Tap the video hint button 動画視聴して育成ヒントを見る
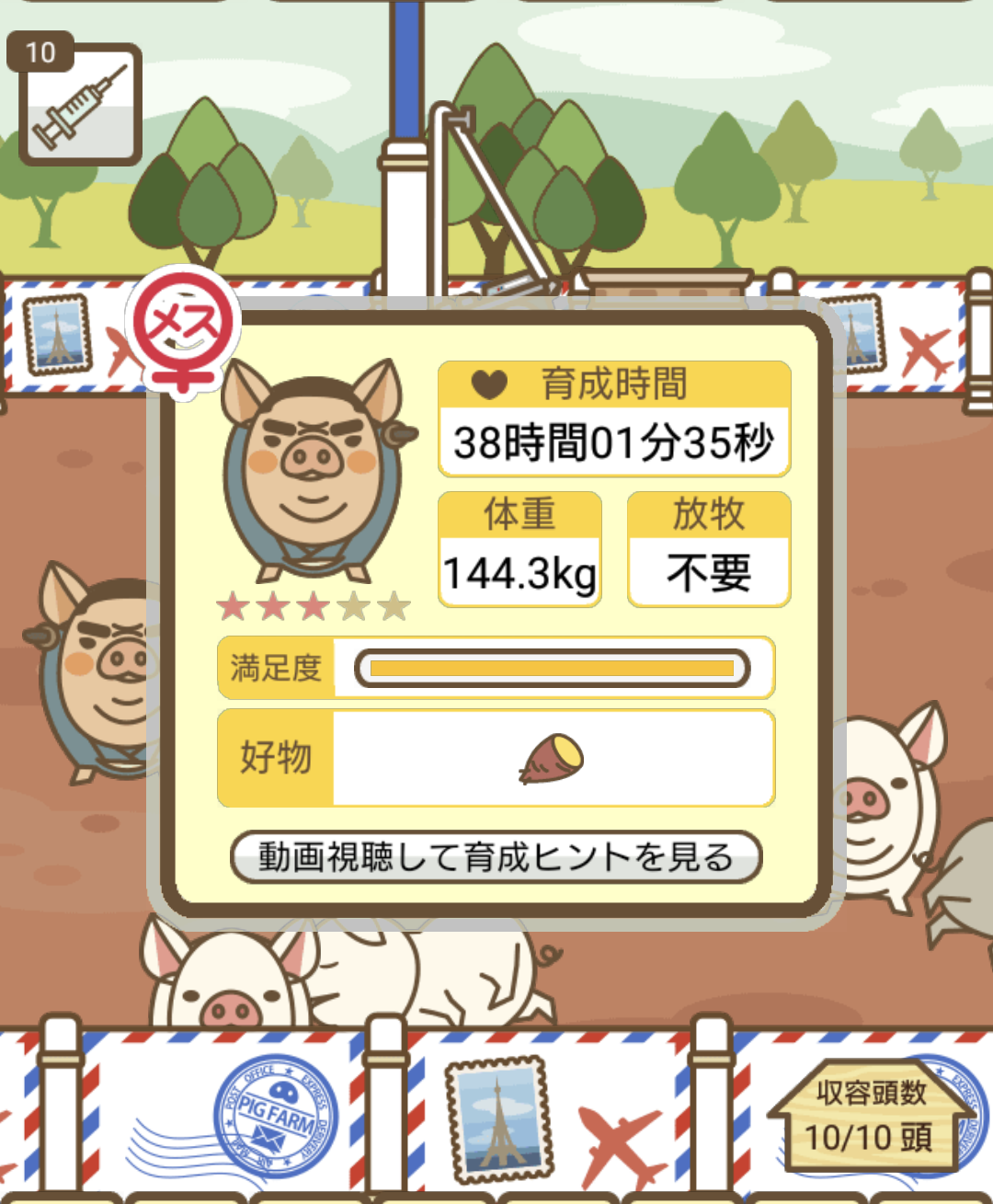The height and width of the screenshot is (1204, 993). pyautogui.click(x=496, y=857)
